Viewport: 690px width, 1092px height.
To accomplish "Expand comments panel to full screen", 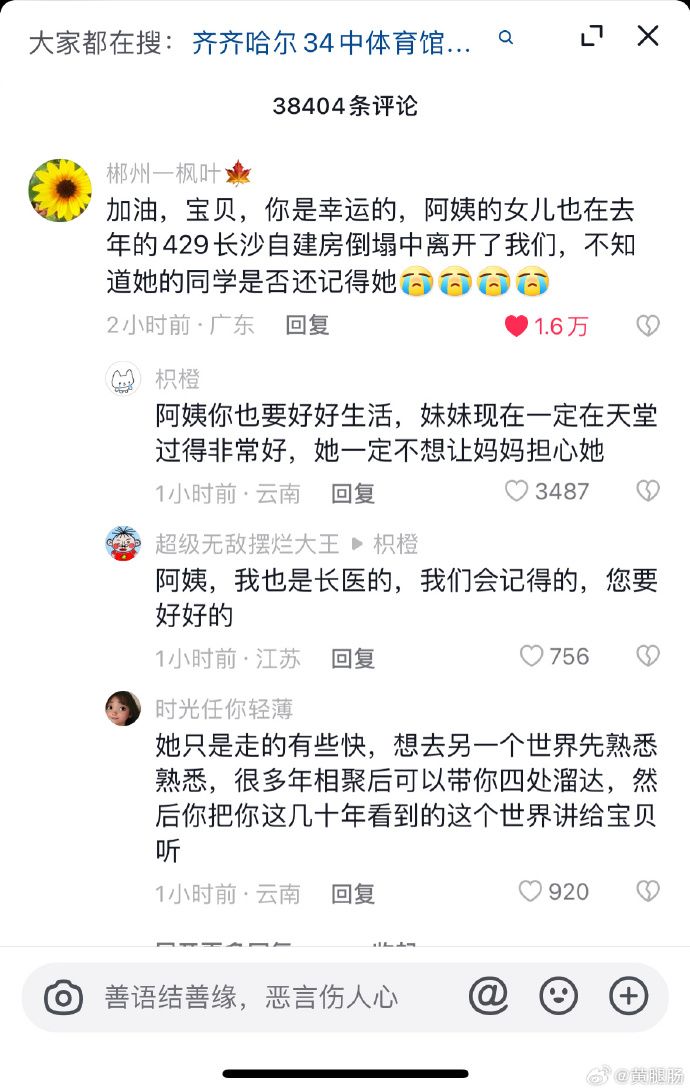I will pos(592,36).
